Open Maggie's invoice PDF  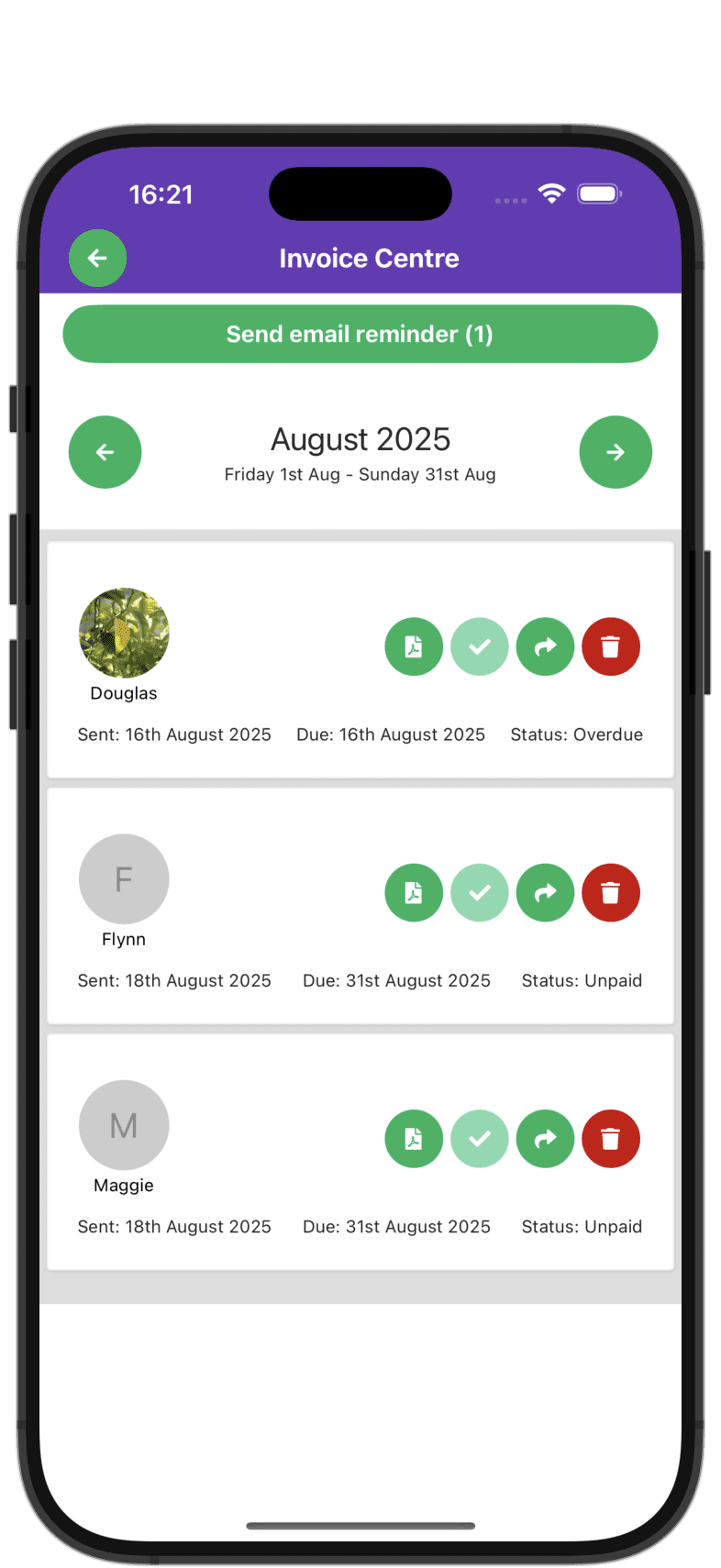click(414, 1138)
